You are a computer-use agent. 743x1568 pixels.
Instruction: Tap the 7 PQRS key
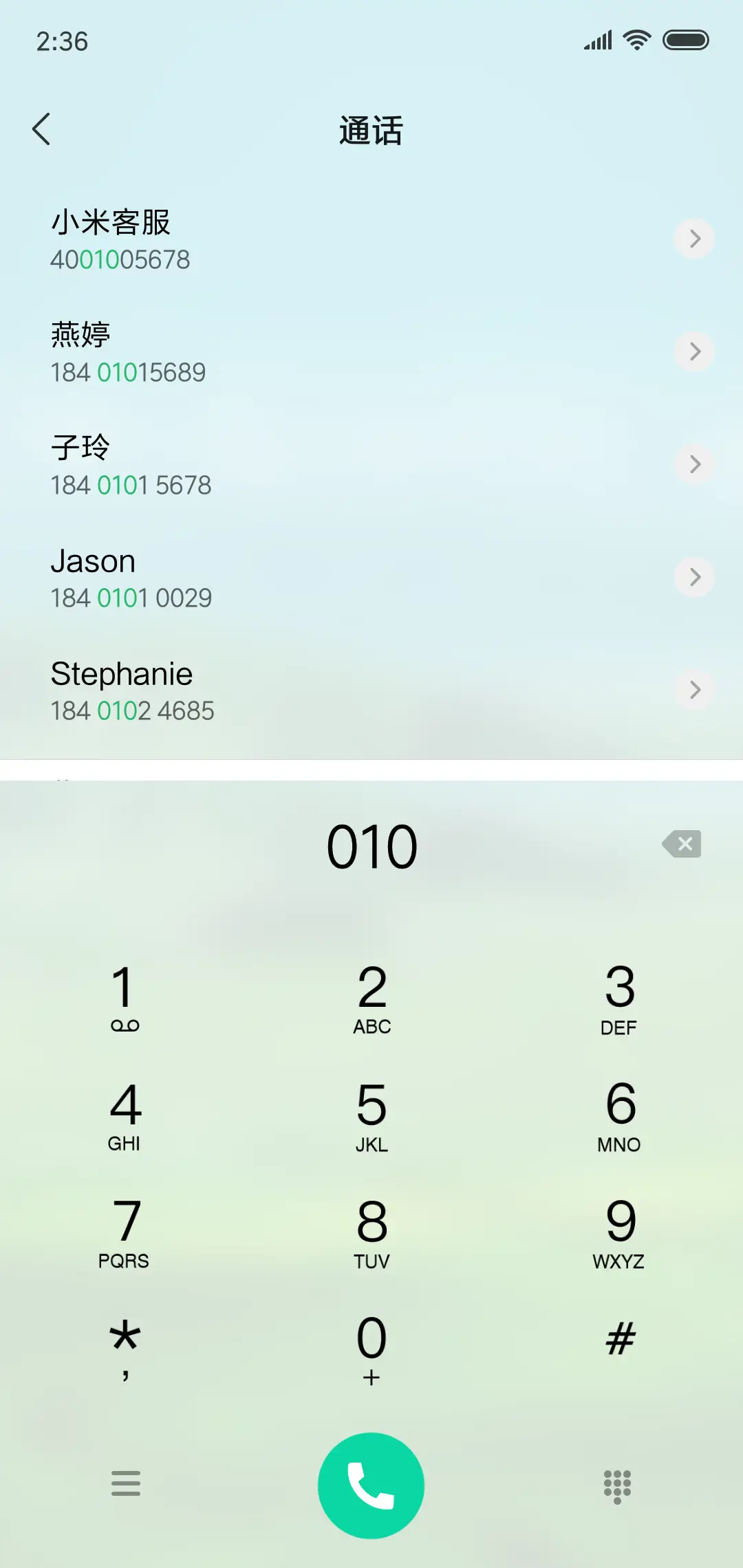pyautogui.click(x=125, y=1232)
